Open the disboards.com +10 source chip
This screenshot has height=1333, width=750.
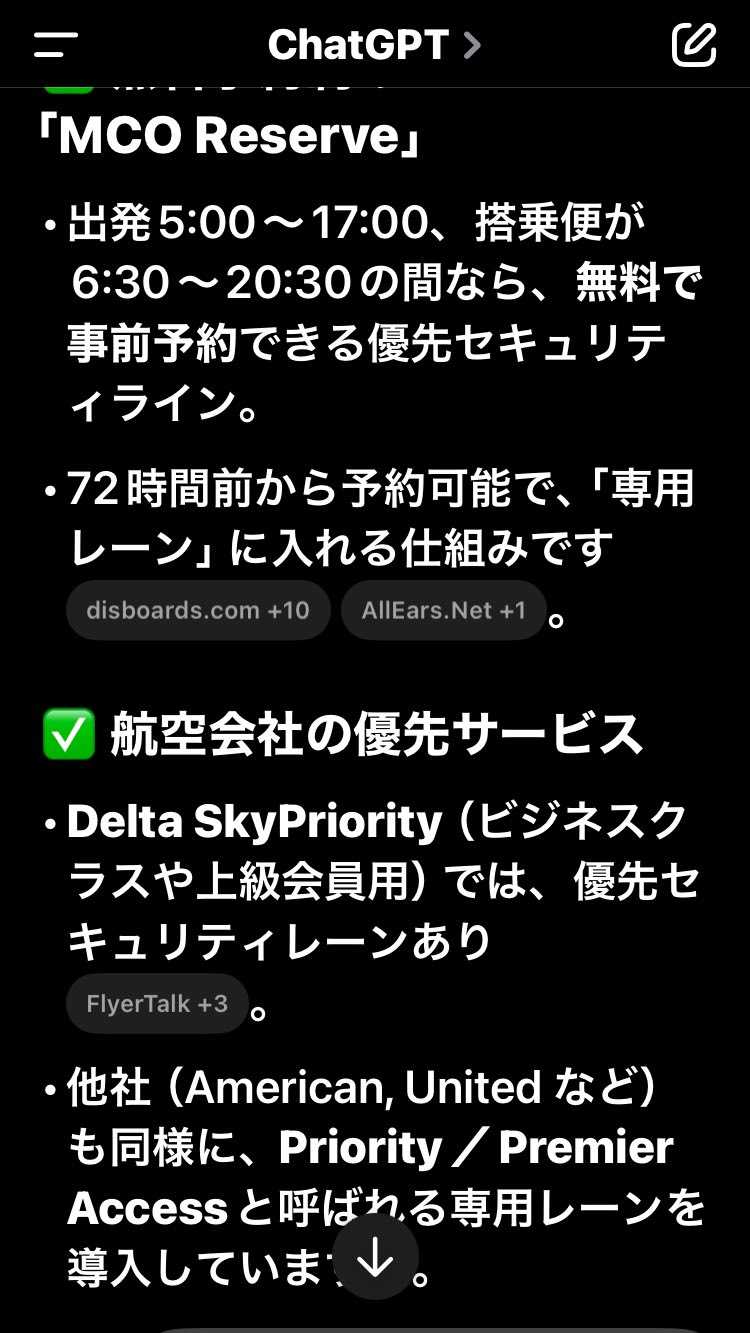tap(198, 610)
